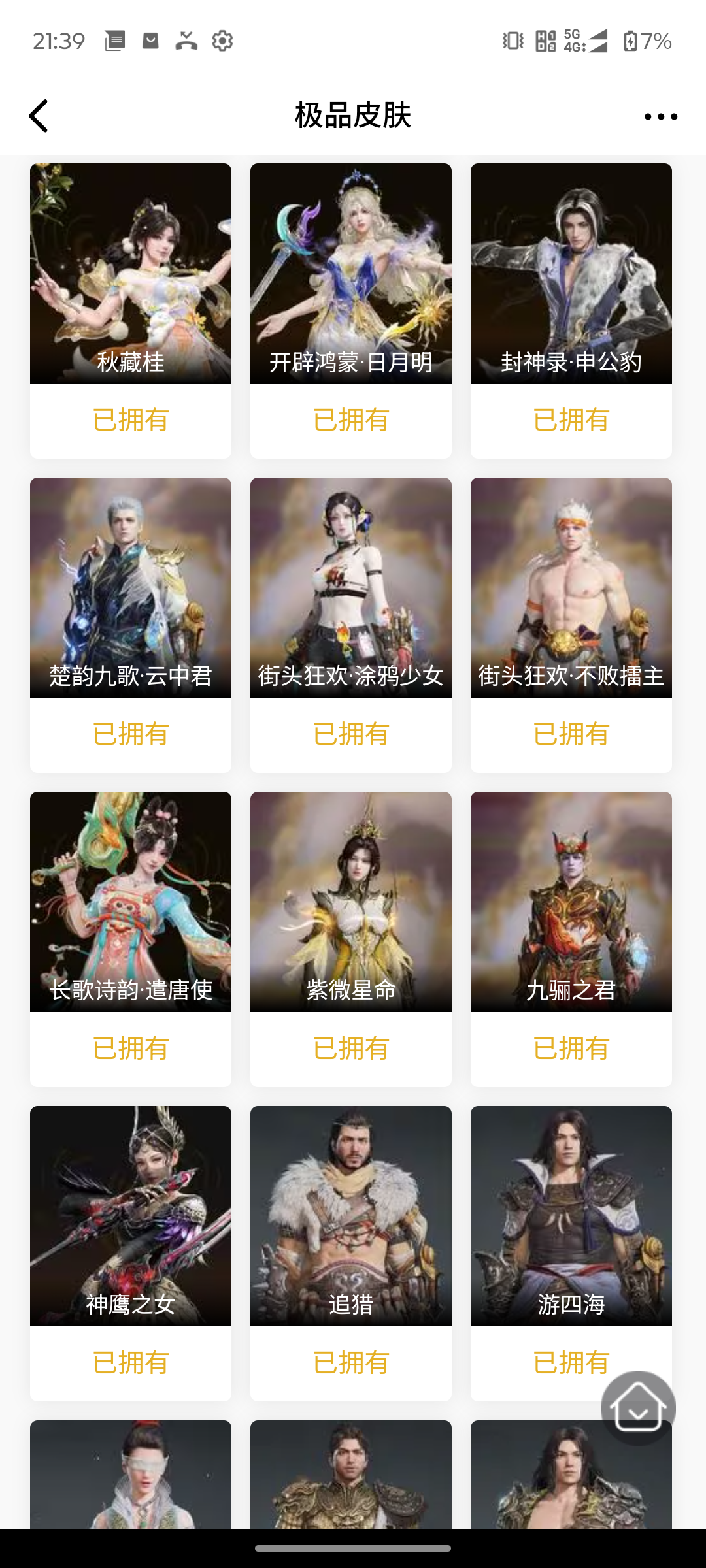Open the 九骊之君 skin thumbnail
This screenshot has width=706, height=1568.
[x=571, y=902]
